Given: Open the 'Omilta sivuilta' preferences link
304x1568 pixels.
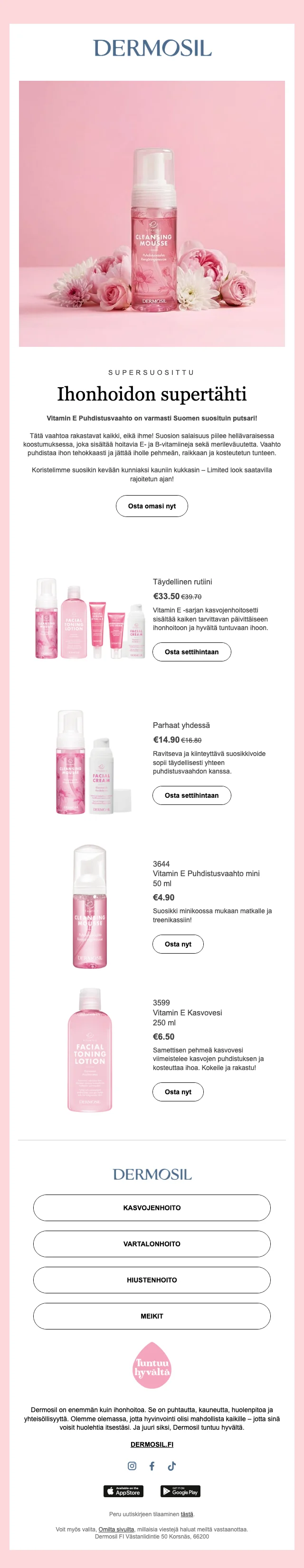Looking at the screenshot, I should coord(116,1529).
